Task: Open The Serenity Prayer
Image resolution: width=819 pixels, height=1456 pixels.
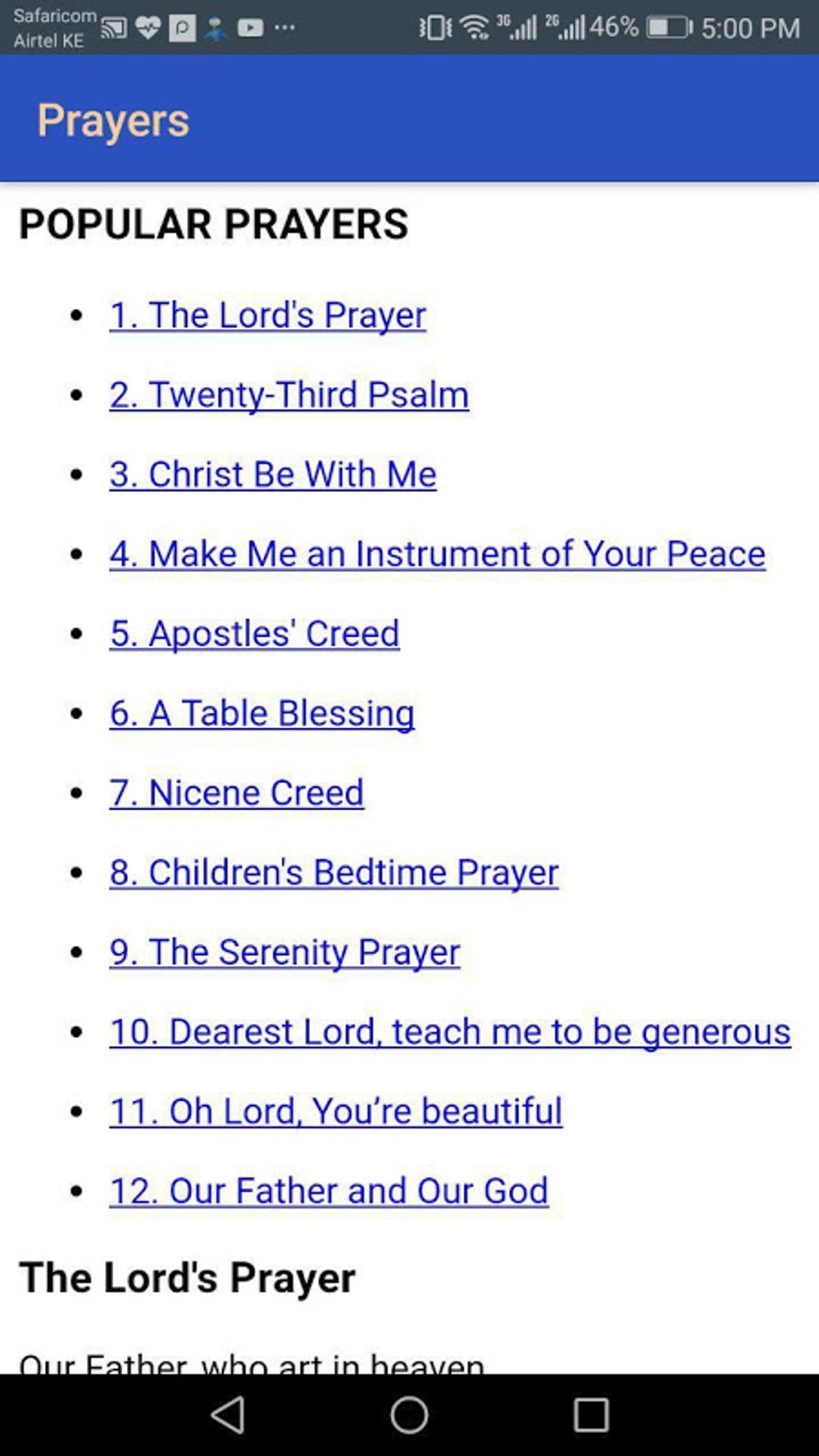Action: (x=285, y=952)
